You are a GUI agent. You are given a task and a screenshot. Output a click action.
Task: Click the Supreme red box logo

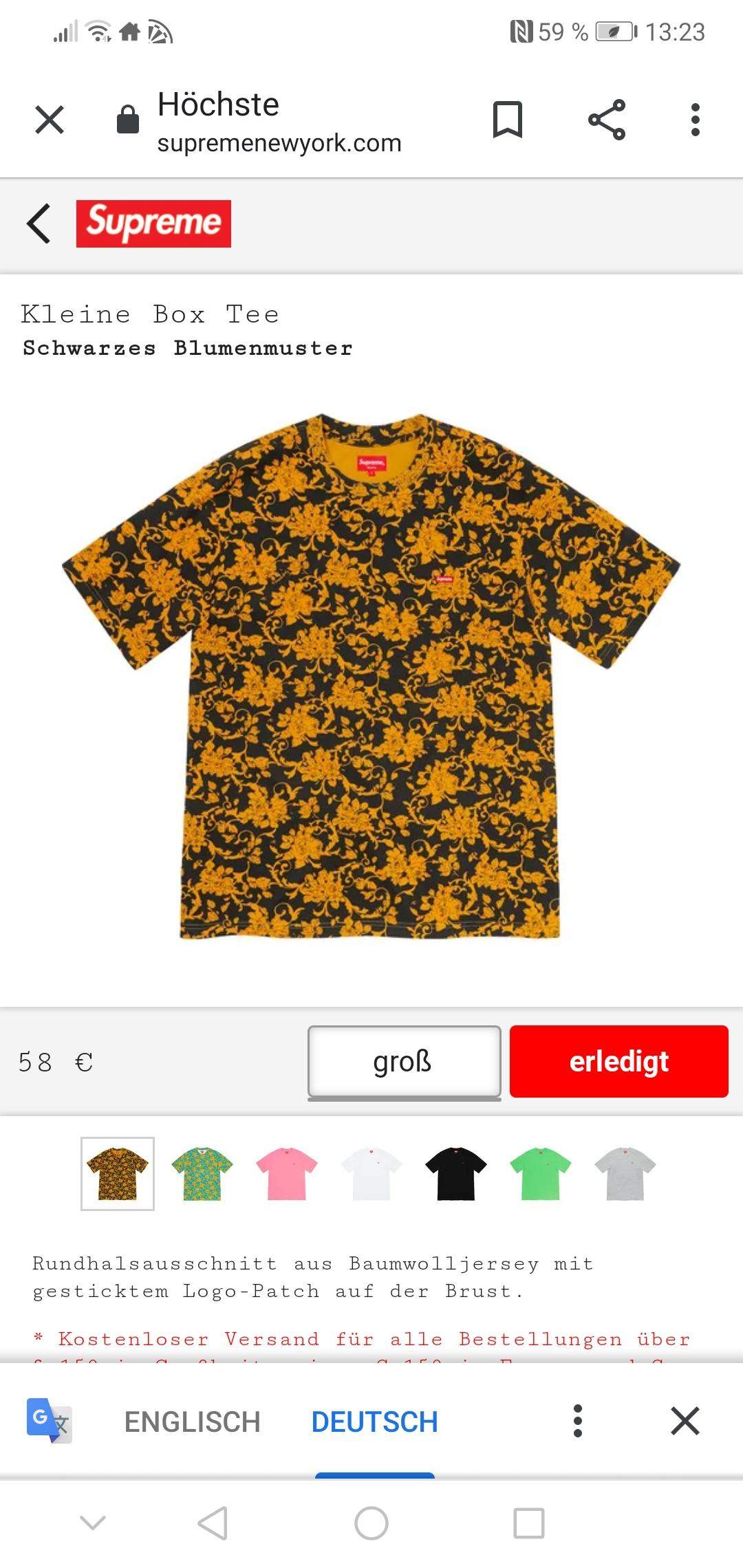tap(153, 223)
